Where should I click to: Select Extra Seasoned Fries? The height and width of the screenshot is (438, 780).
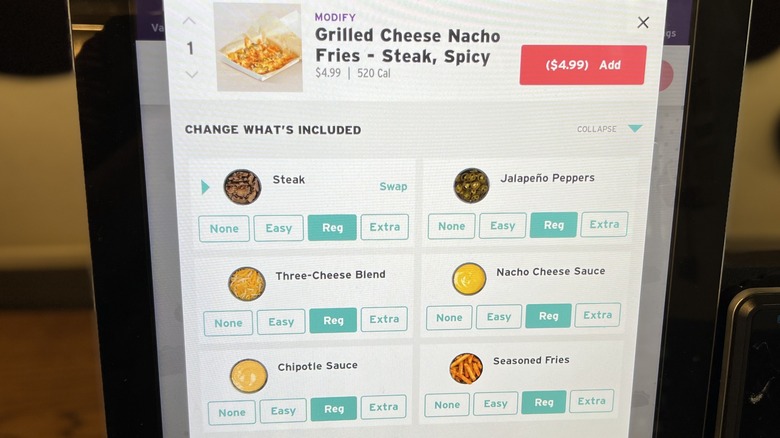pyautogui.click(x=591, y=402)
